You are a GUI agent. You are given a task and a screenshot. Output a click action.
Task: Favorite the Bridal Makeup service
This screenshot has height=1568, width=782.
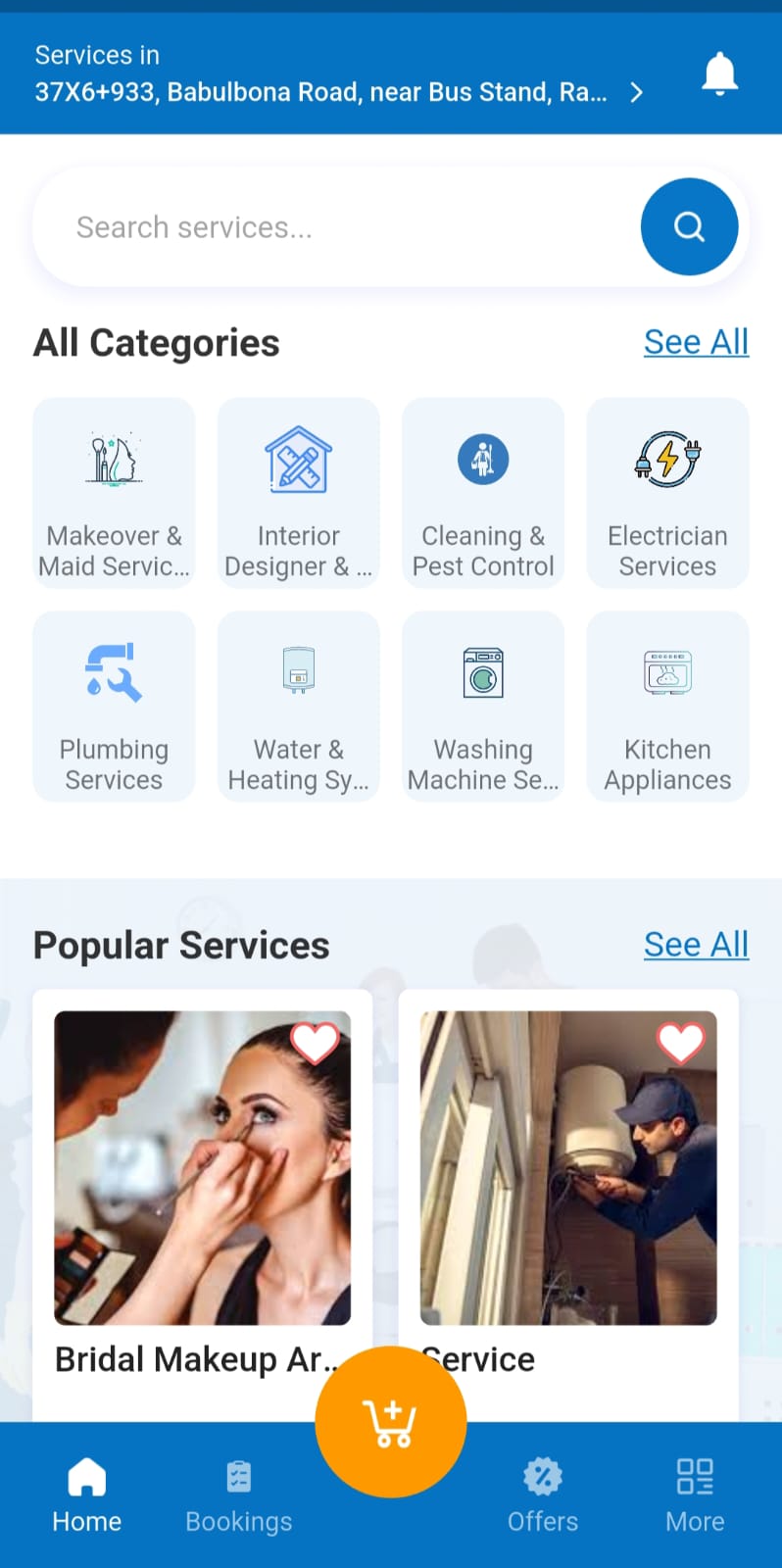coord(315,1043)
